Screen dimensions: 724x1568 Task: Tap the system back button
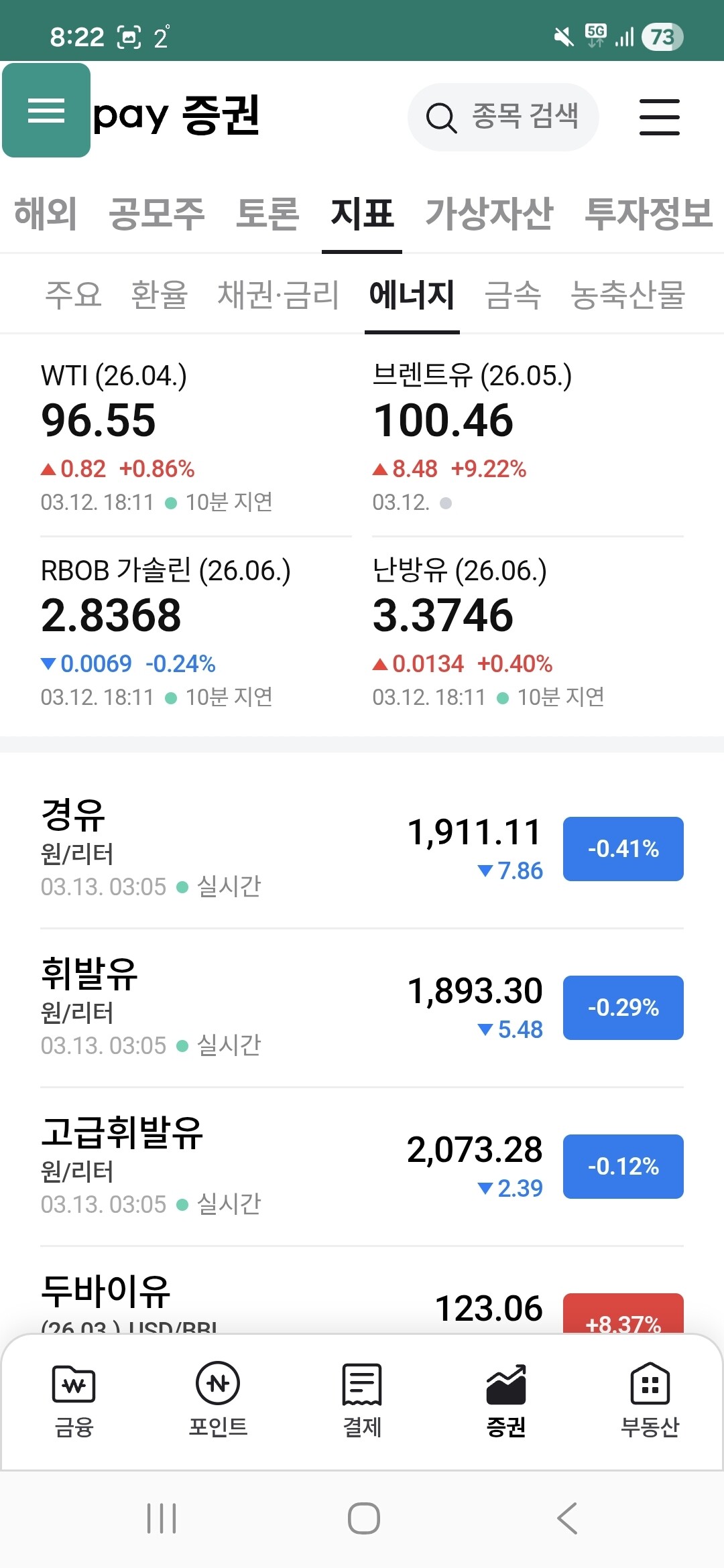click(x=567, y=1518)
